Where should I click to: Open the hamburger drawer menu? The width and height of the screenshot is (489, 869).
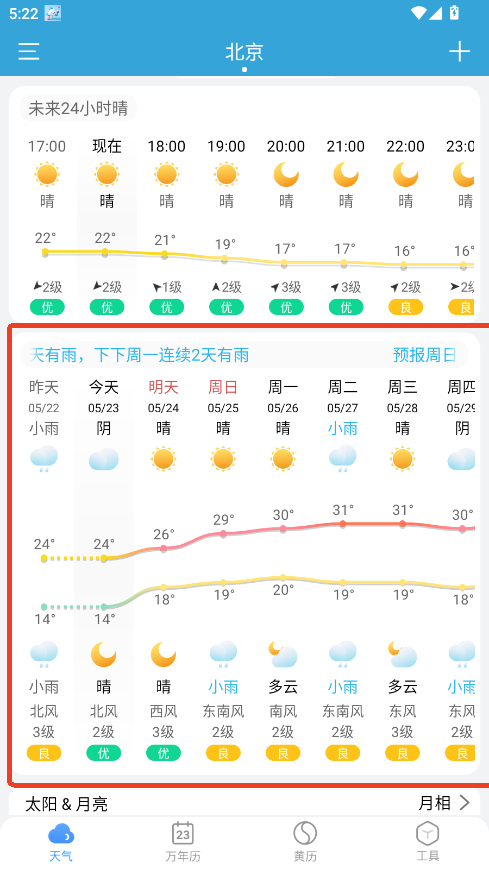pyautogui.click(x=29, y=52)
